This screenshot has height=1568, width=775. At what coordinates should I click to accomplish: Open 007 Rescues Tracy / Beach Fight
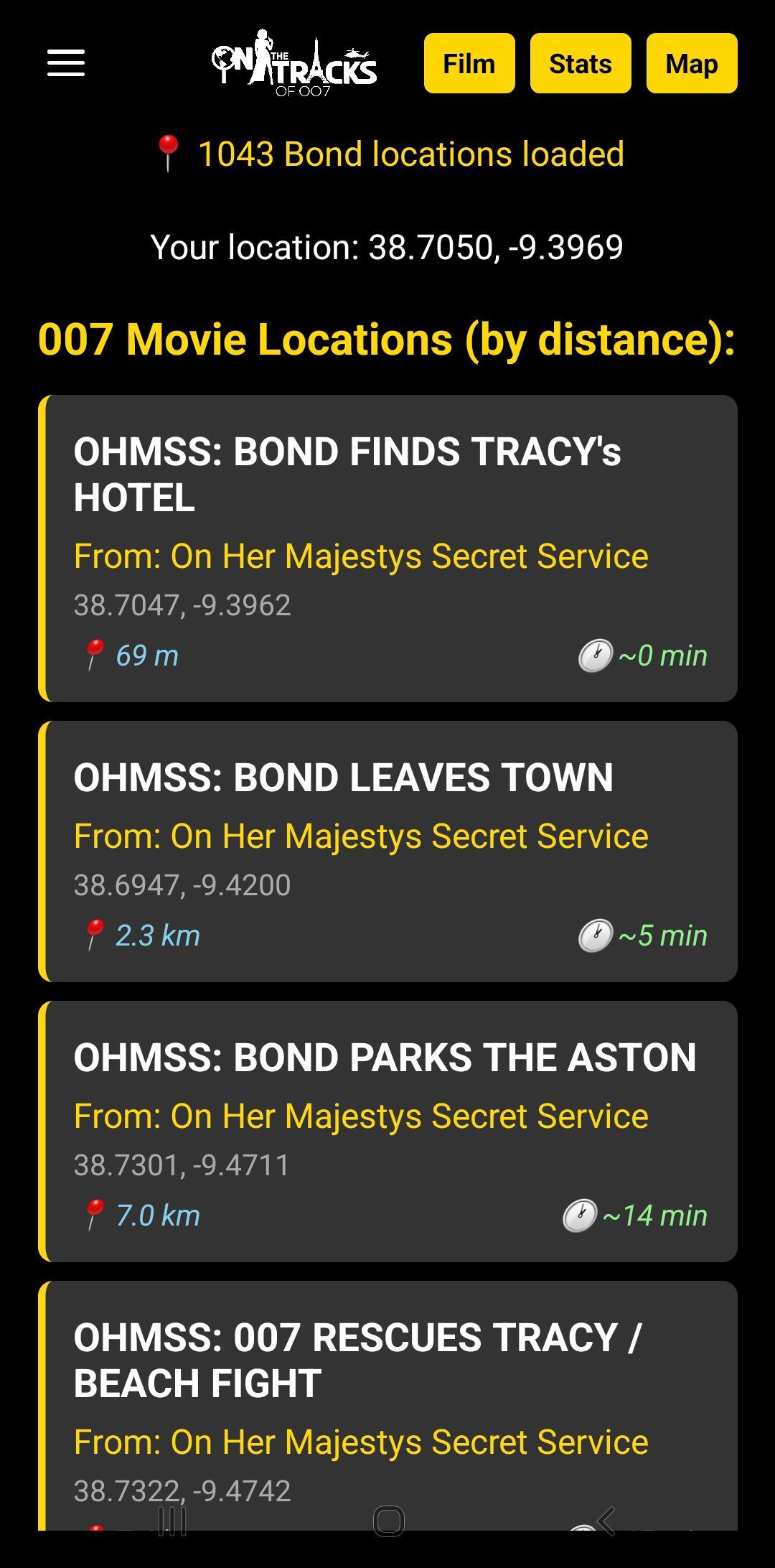pos(387,1400)
